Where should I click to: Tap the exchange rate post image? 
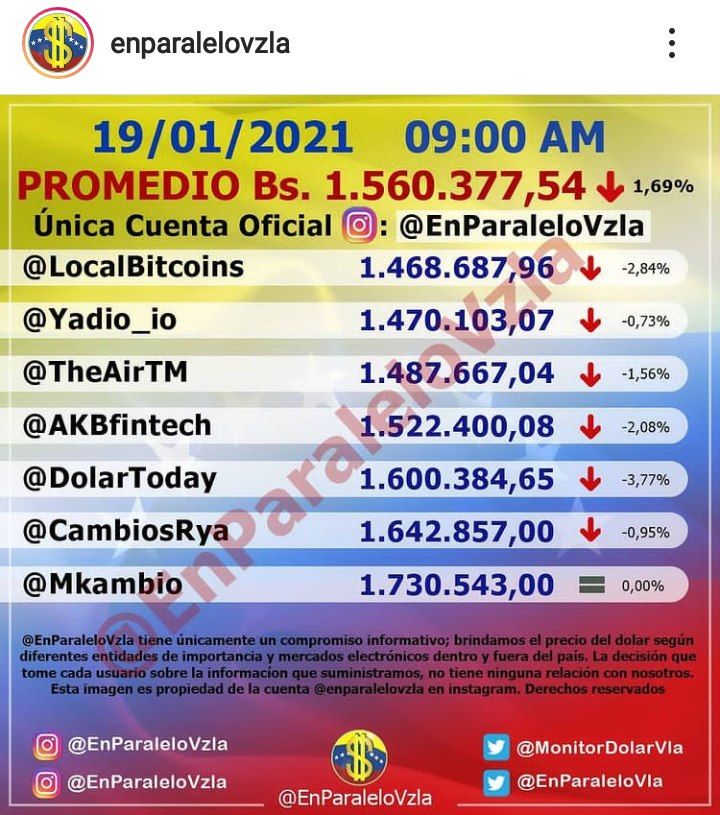[x=360, y=450]
